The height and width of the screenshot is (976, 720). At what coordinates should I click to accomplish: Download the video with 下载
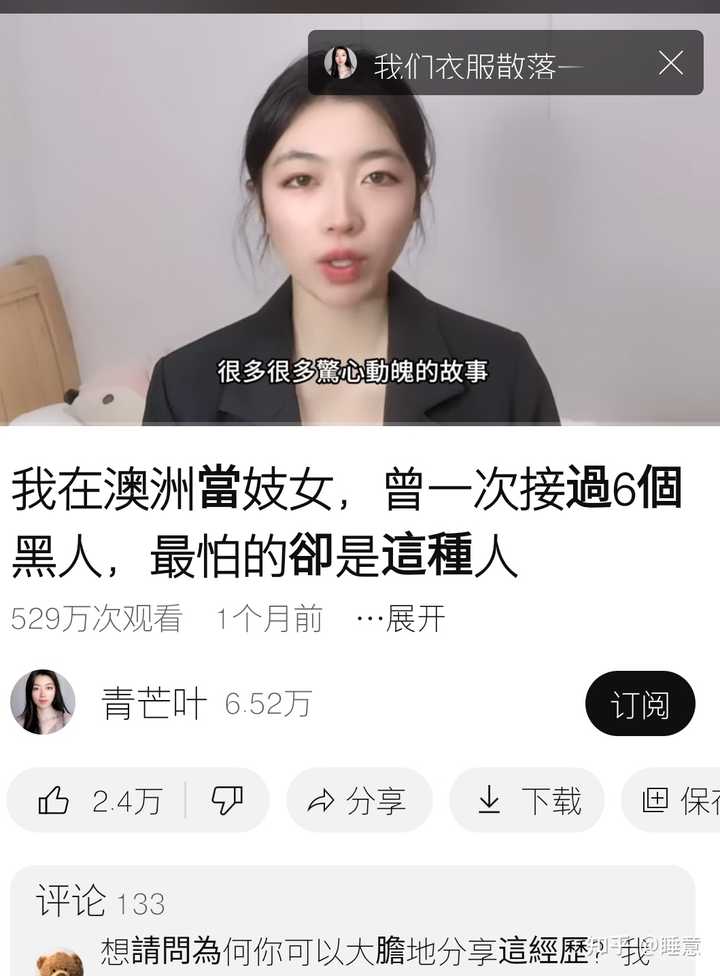tap(527, 800)
